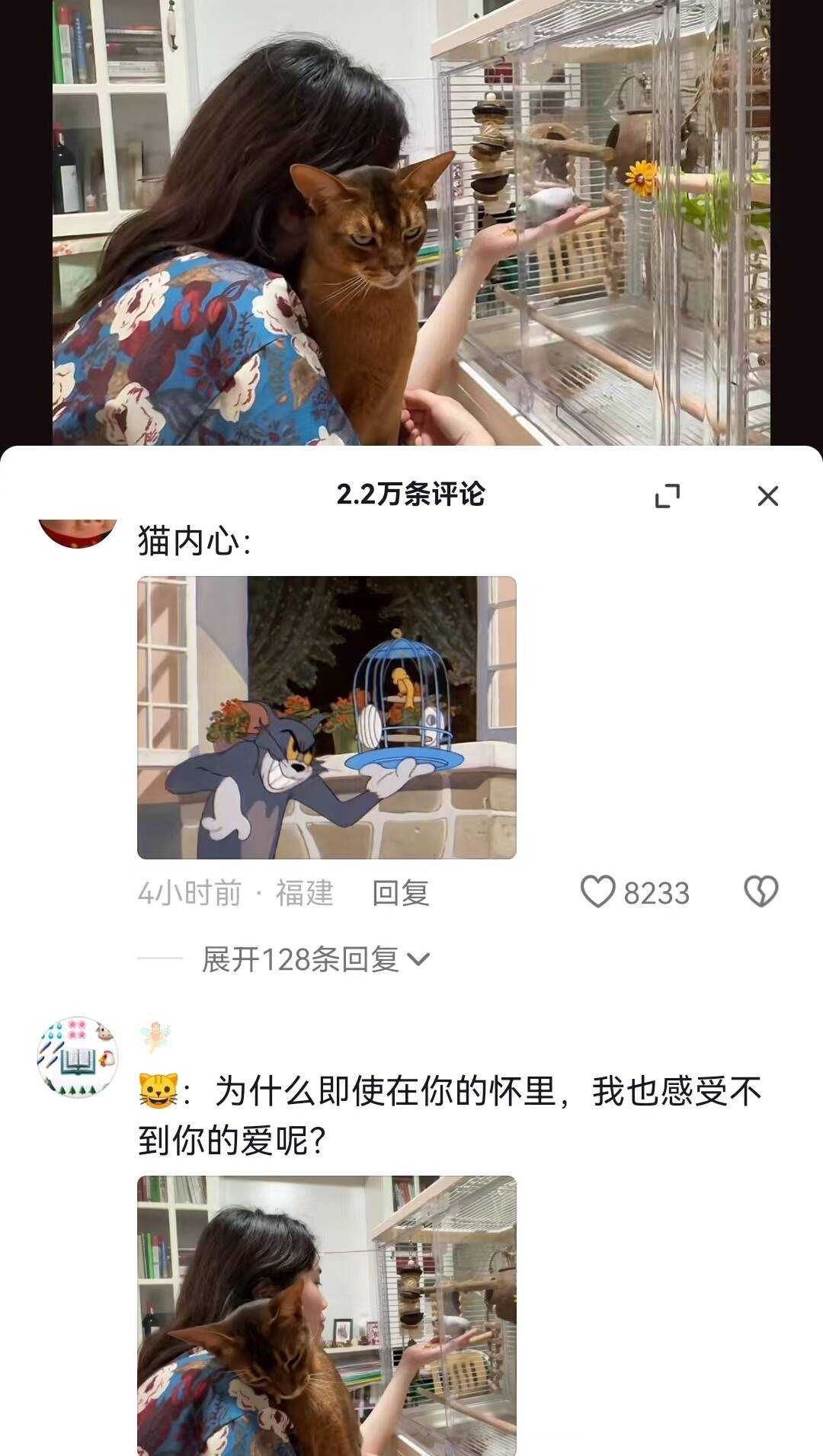823x1456 pixels.
Task: Open the second commenter's avatar profile
Action: (x=78, y=1058)
